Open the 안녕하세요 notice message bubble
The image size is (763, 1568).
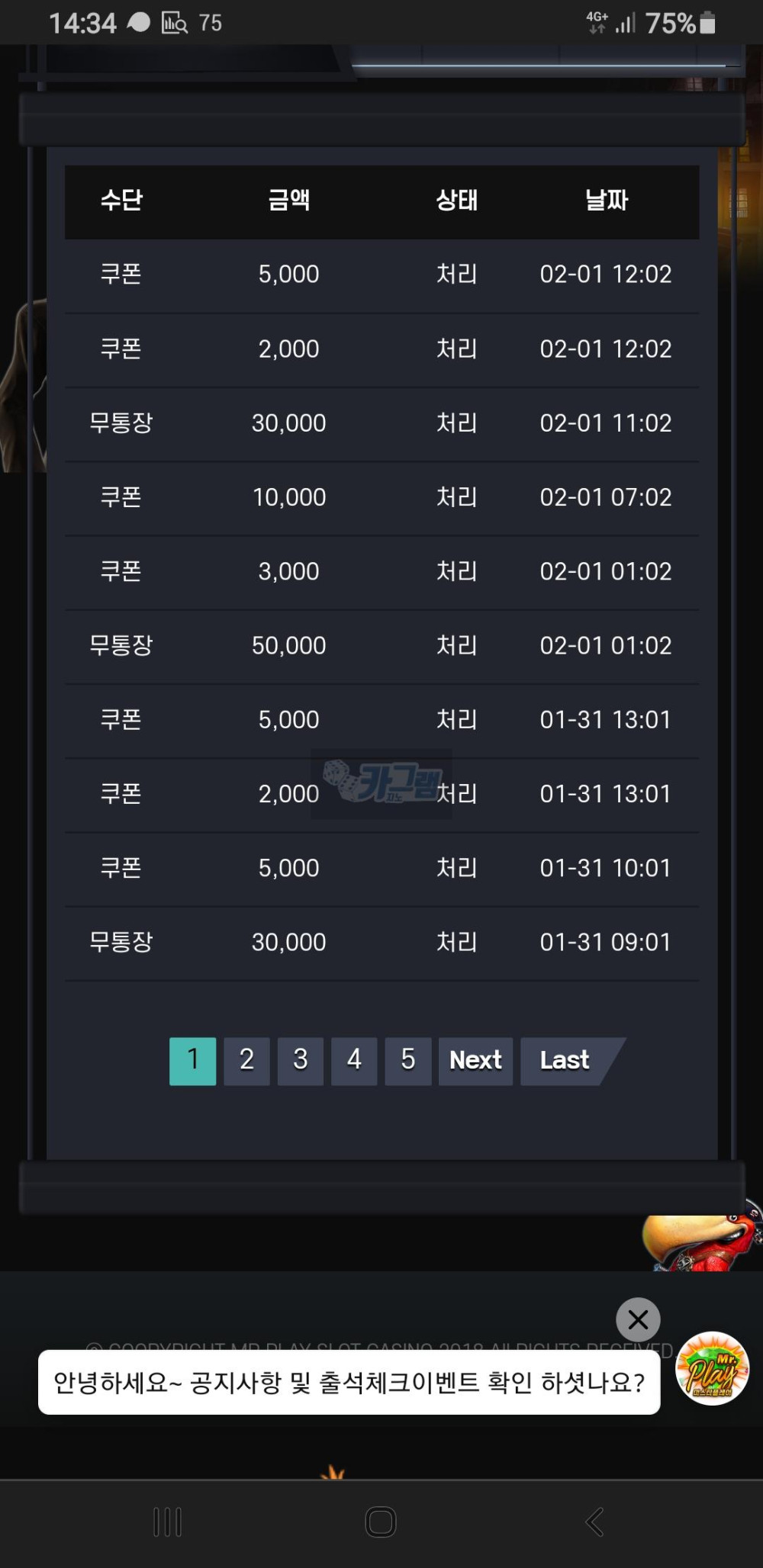coord(349,1382)
